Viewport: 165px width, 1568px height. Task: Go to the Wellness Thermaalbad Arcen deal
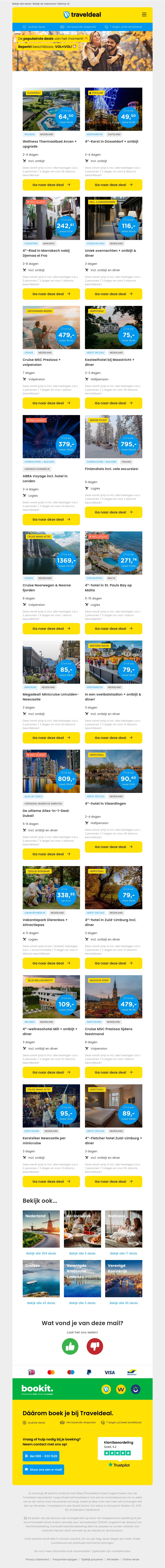[x=51, y=184]
